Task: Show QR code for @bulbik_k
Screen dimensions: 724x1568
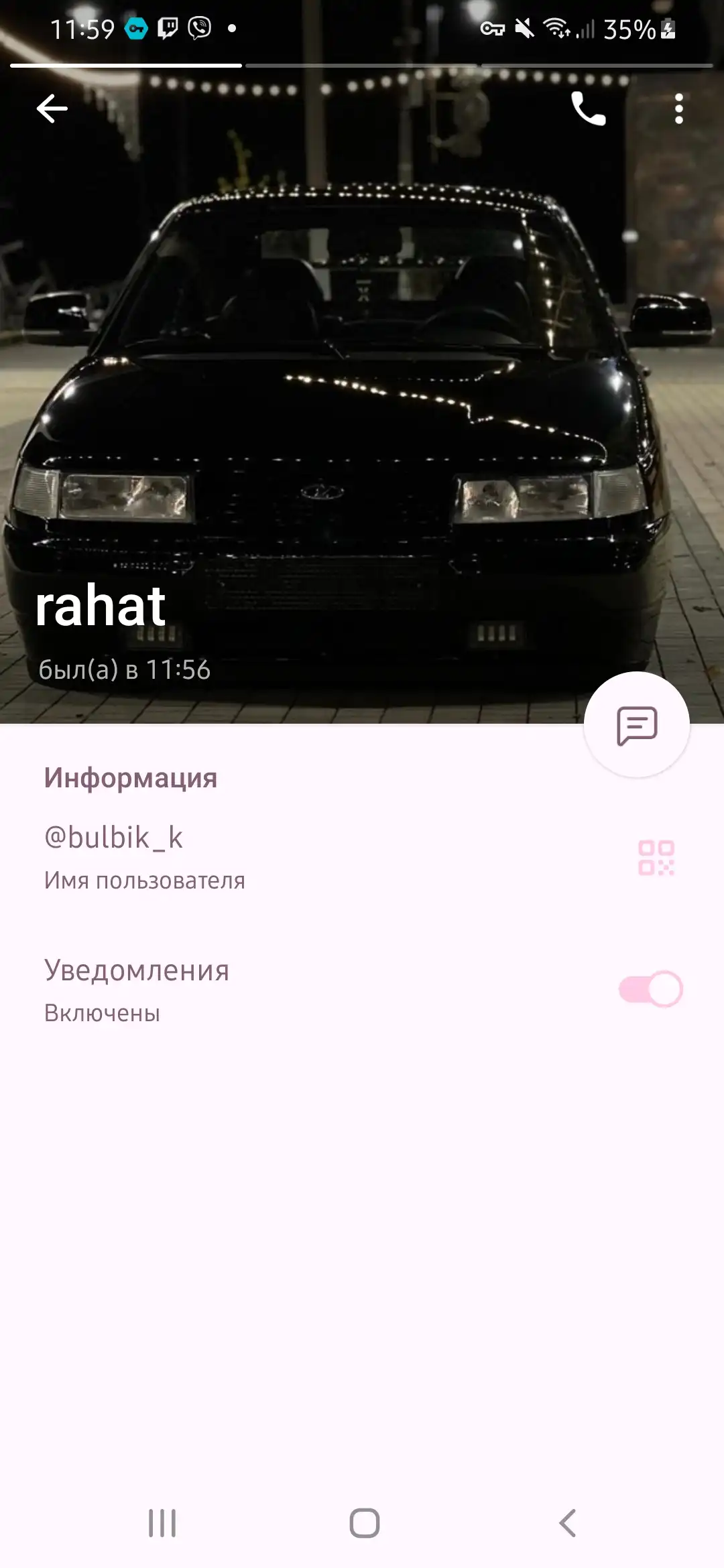Action: tap(656, 858)
